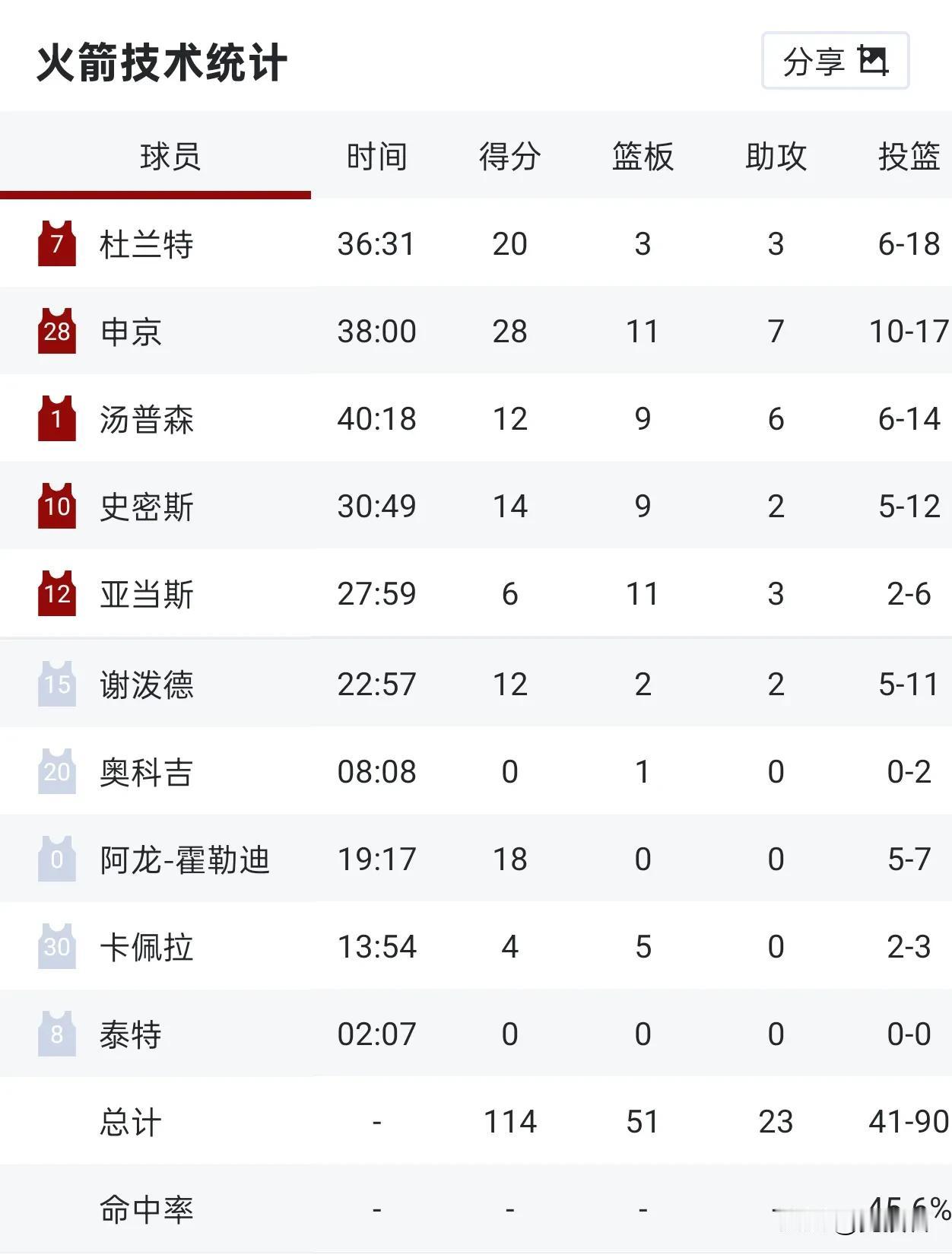This screenshot has height=1255, width=952.
Task: Click the red underline indicator below 球员
Action: point(157,194)
